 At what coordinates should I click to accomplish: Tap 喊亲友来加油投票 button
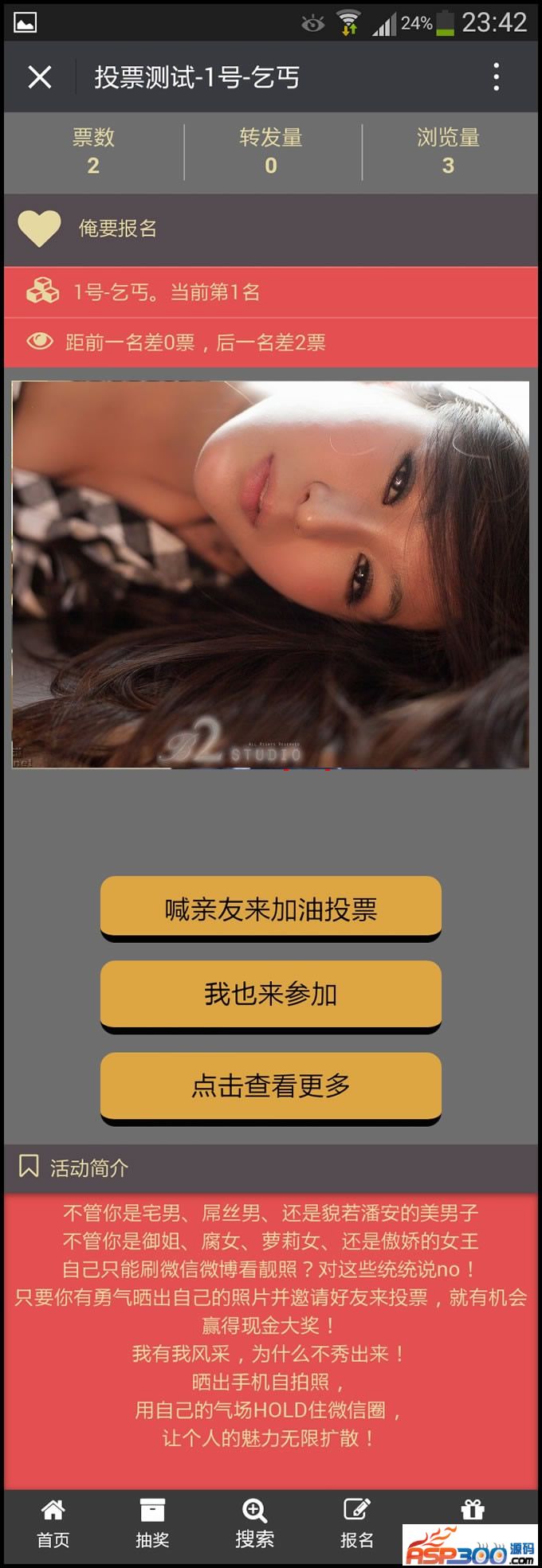coord(270,908)
